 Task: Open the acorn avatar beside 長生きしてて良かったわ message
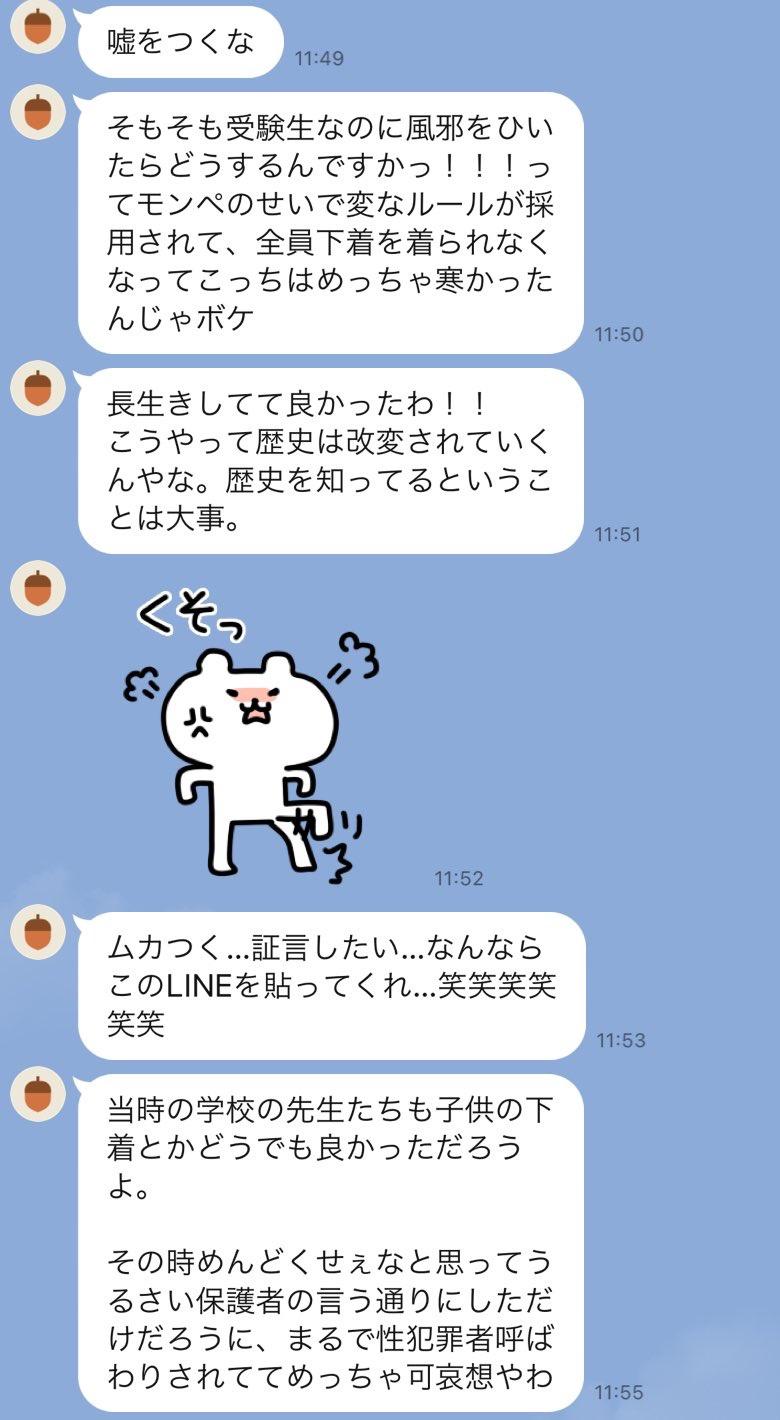[x=38, y=388]
